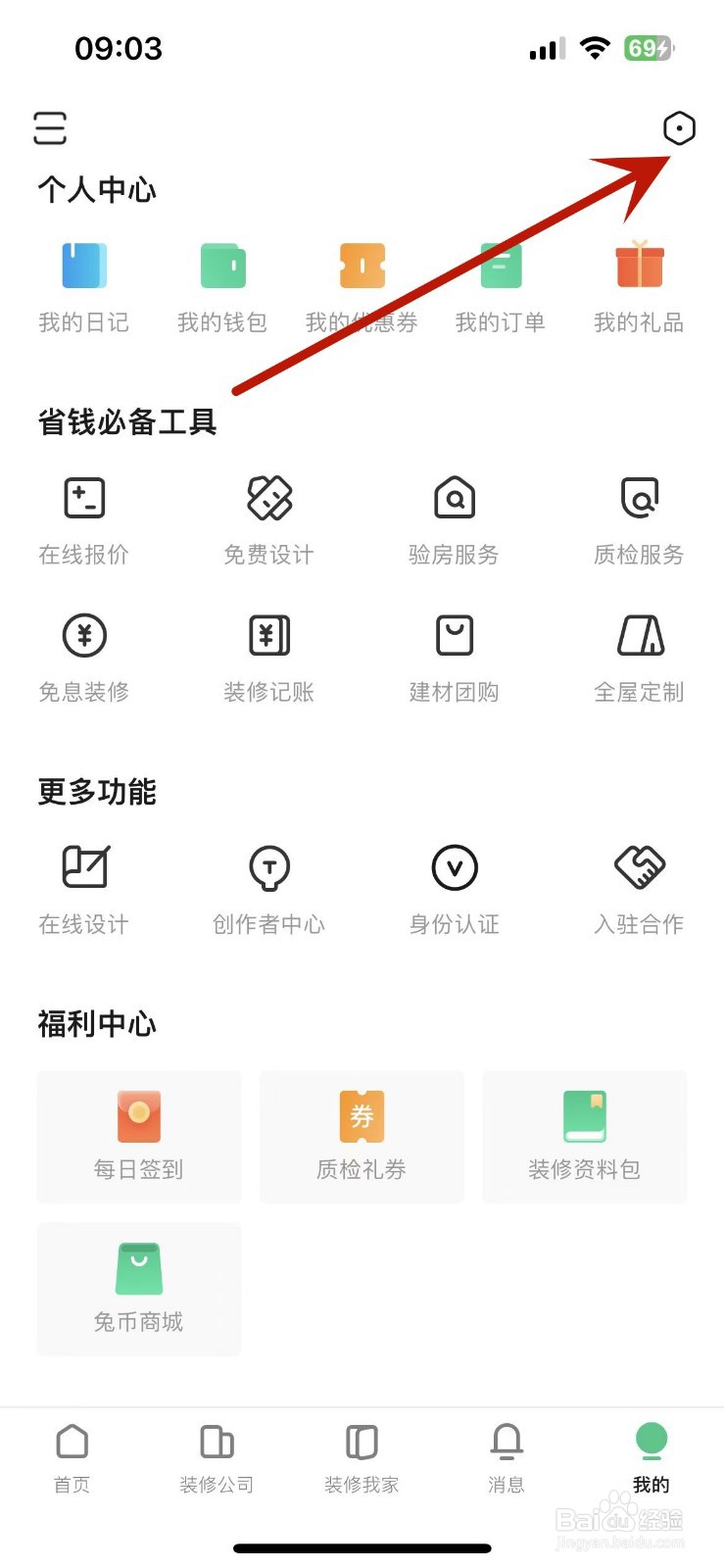This screenshot has width=724, height=1568.
Task: Open 全屋定制
Action: coord(640,659)
